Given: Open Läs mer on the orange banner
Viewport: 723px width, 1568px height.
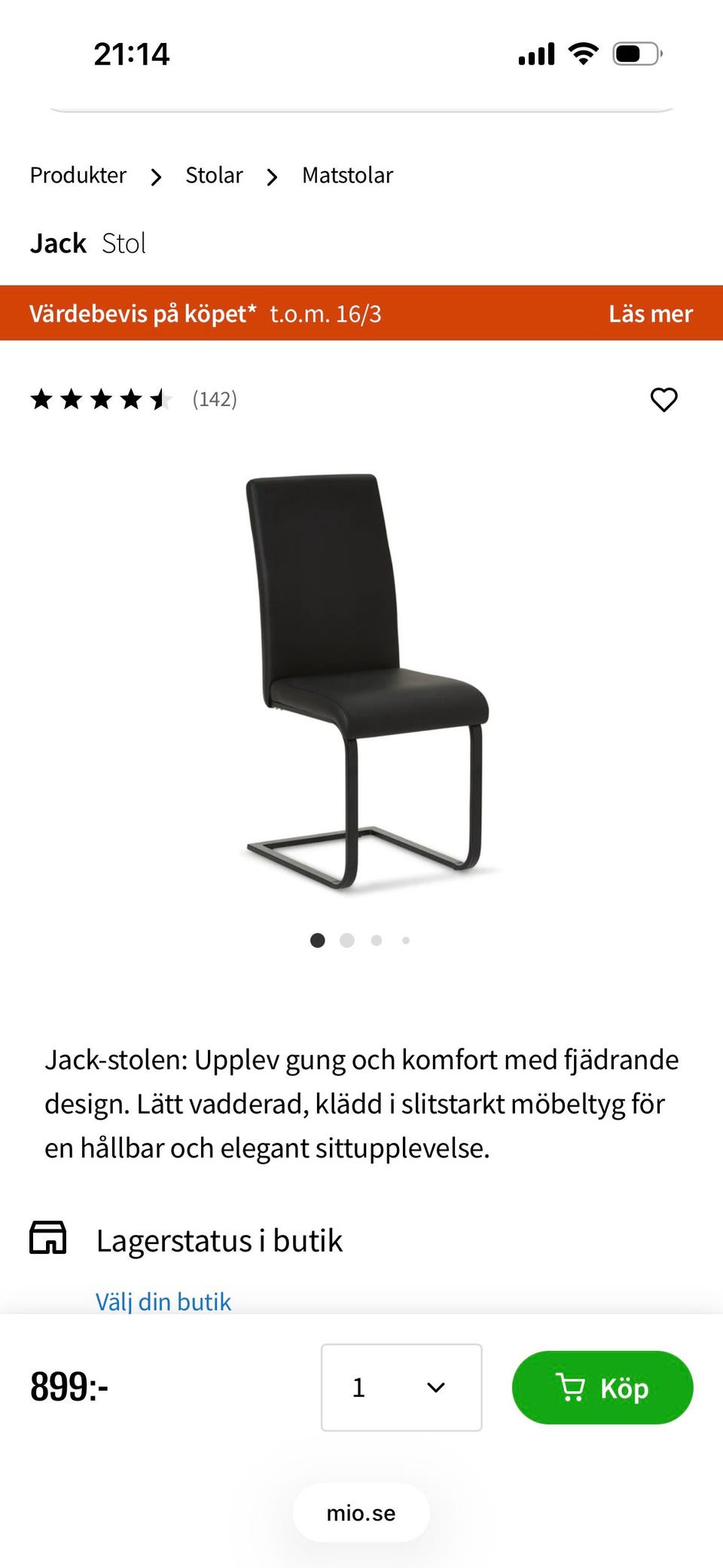Looking at the screenshot, I should point(652,313).
